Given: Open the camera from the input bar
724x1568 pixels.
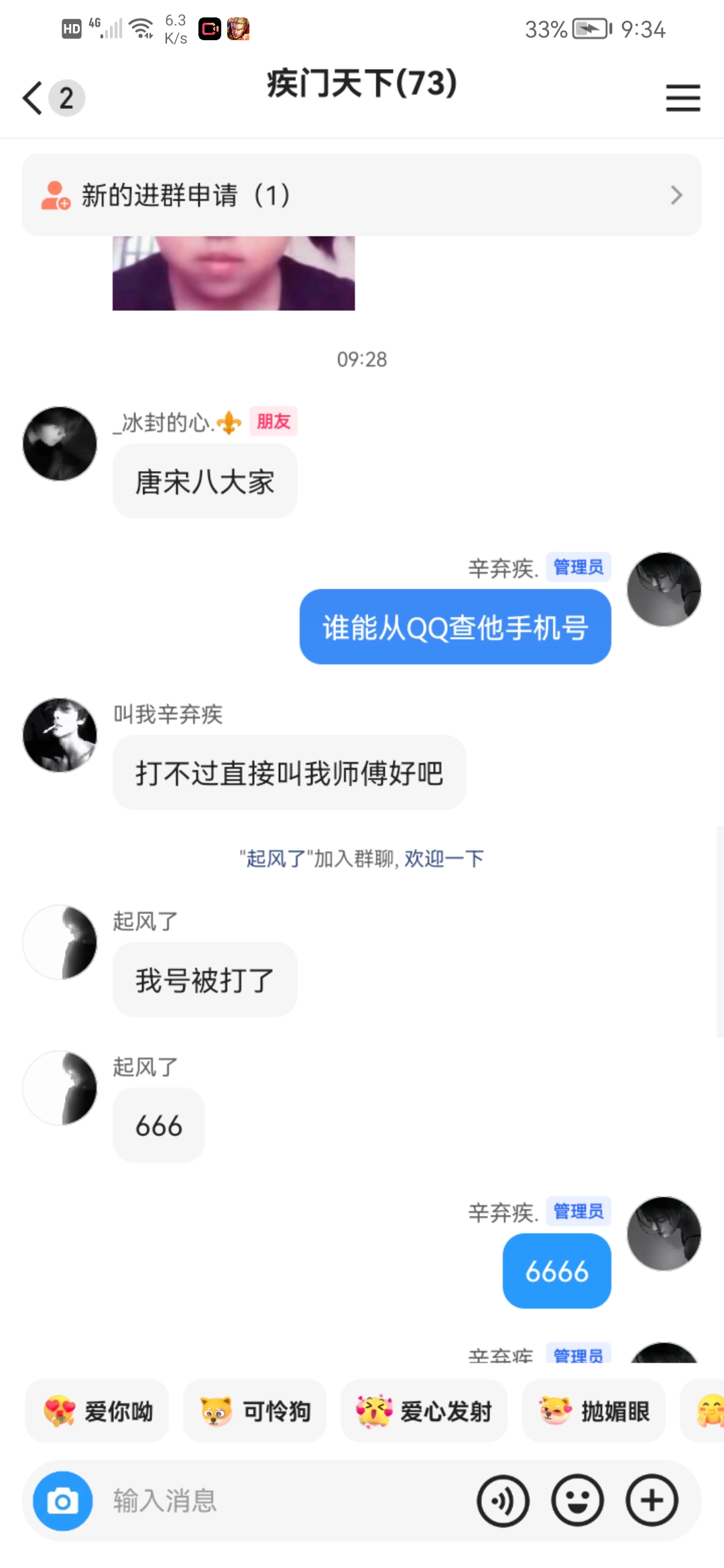Looking at the screenshot, I should pyautogui.click(x=62, y=1501).
